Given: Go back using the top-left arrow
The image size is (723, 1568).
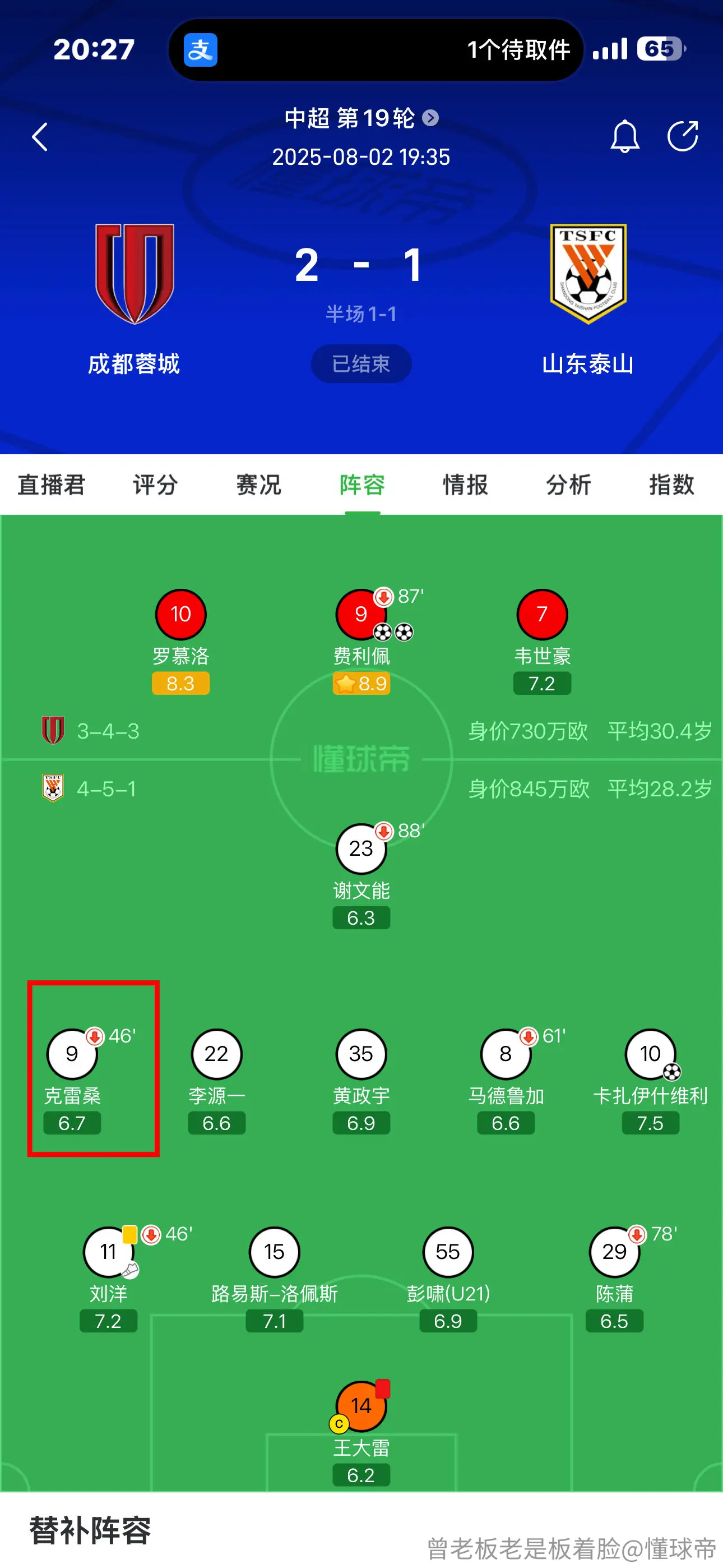Looking at the screenshot, I should [40, 136].
